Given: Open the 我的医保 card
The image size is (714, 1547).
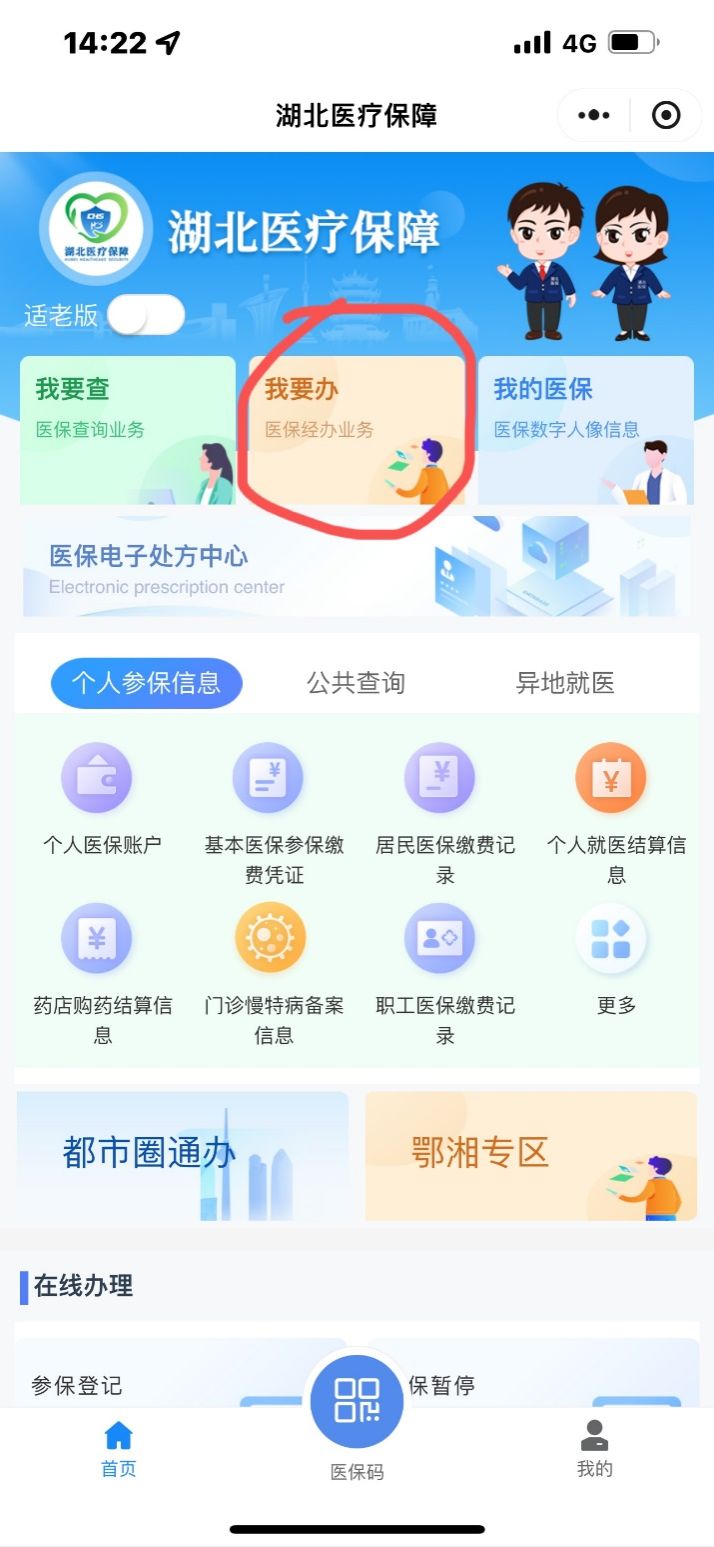Looking at the screenshot, I should [585, 430].
